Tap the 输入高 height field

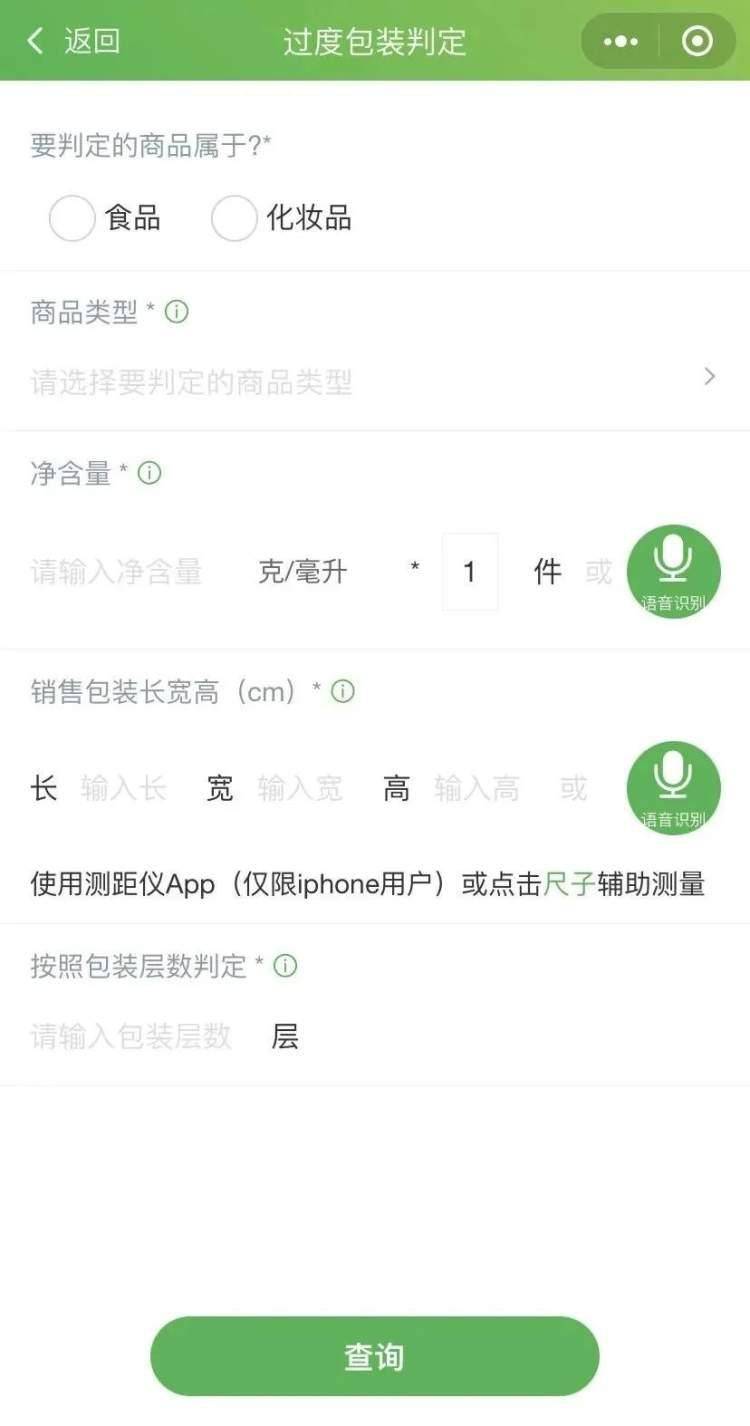pyautogui.click(x=476, y=789)
